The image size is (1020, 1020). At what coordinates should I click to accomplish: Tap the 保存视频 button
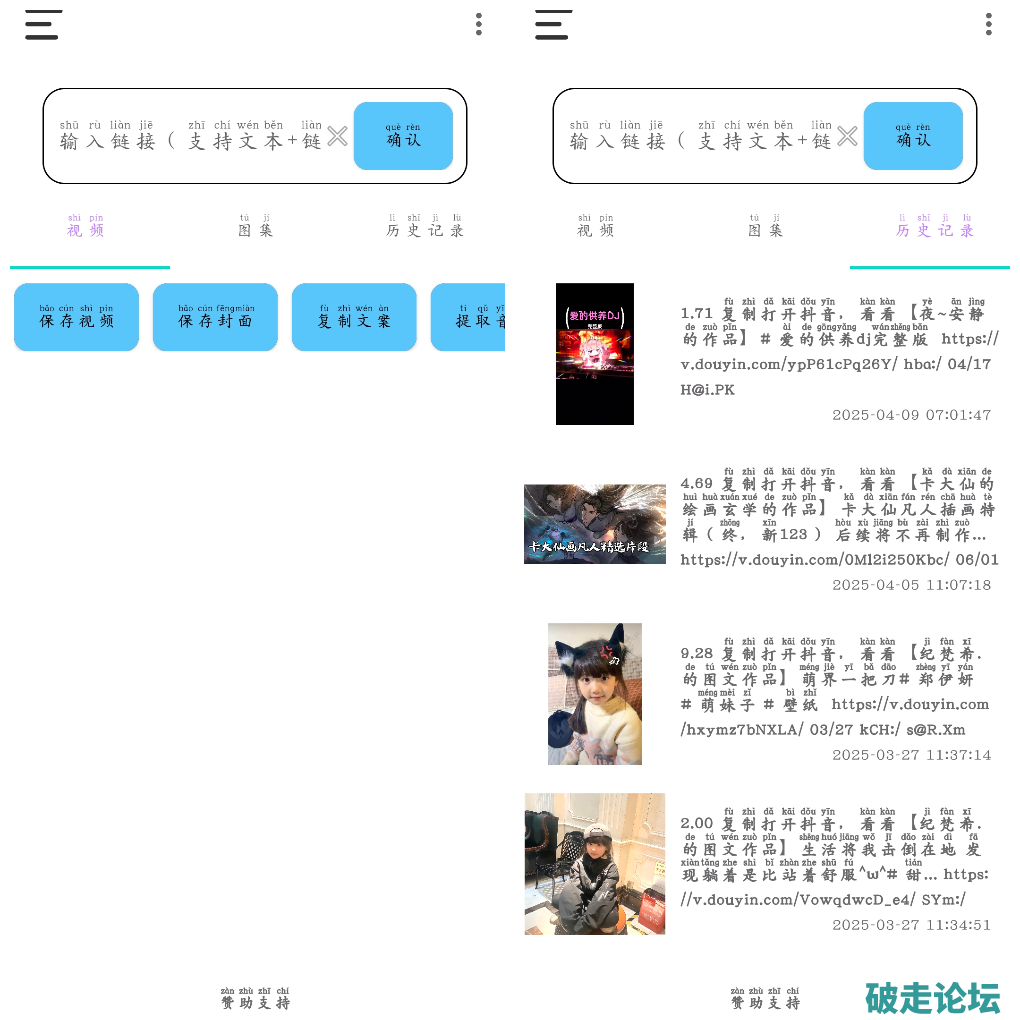[76, 317]
